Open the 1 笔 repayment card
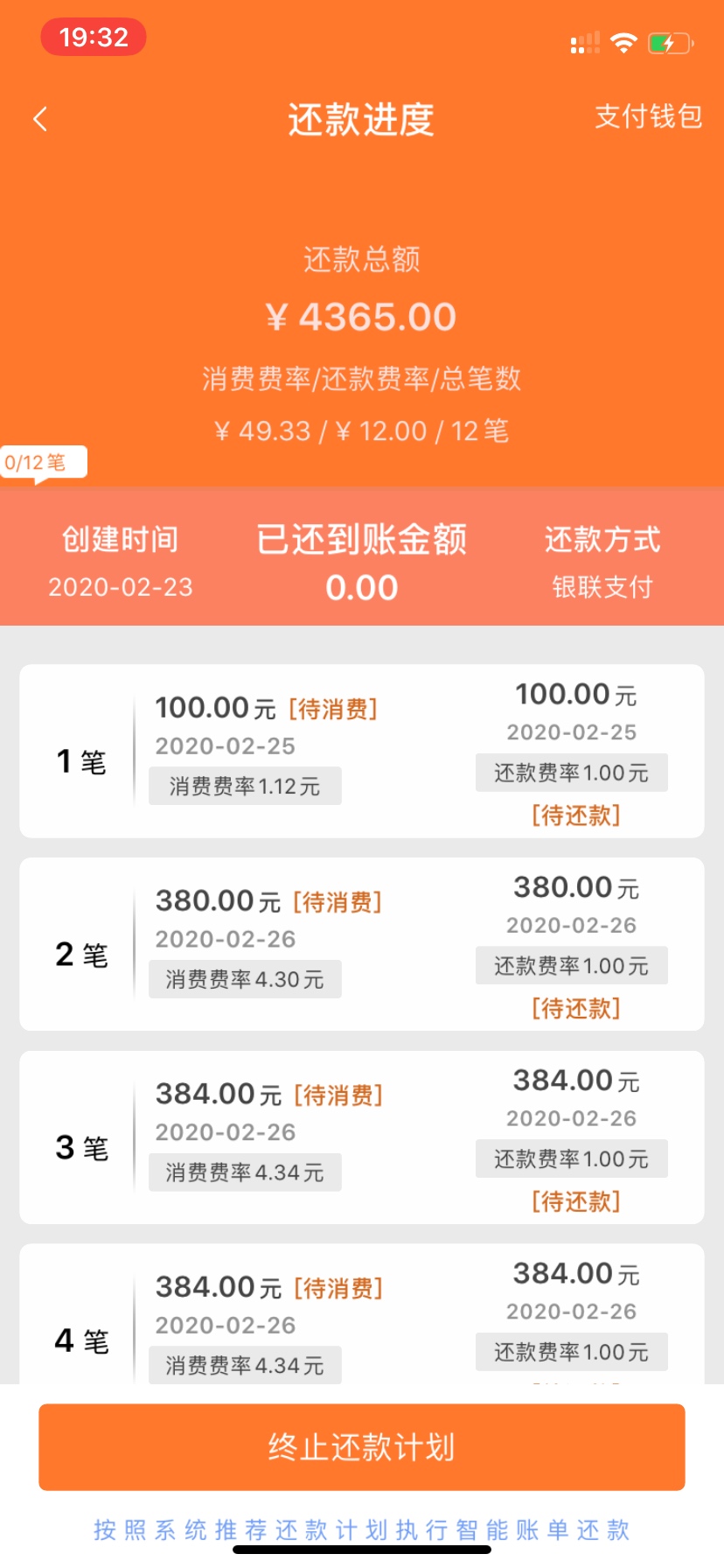Image resolution: width=724 pixels, height=1568 pixels. [362, 751]
